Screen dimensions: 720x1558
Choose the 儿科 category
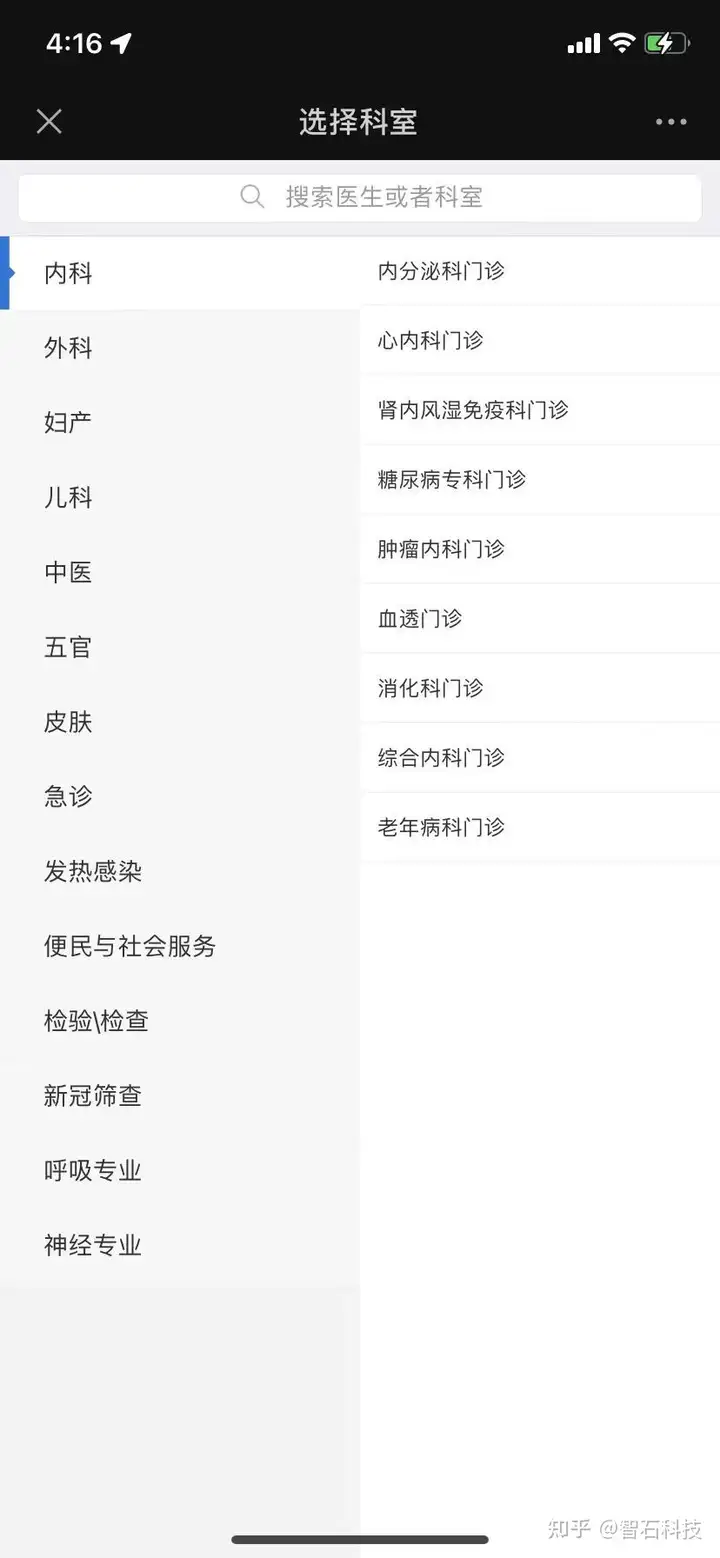(180, 497)
